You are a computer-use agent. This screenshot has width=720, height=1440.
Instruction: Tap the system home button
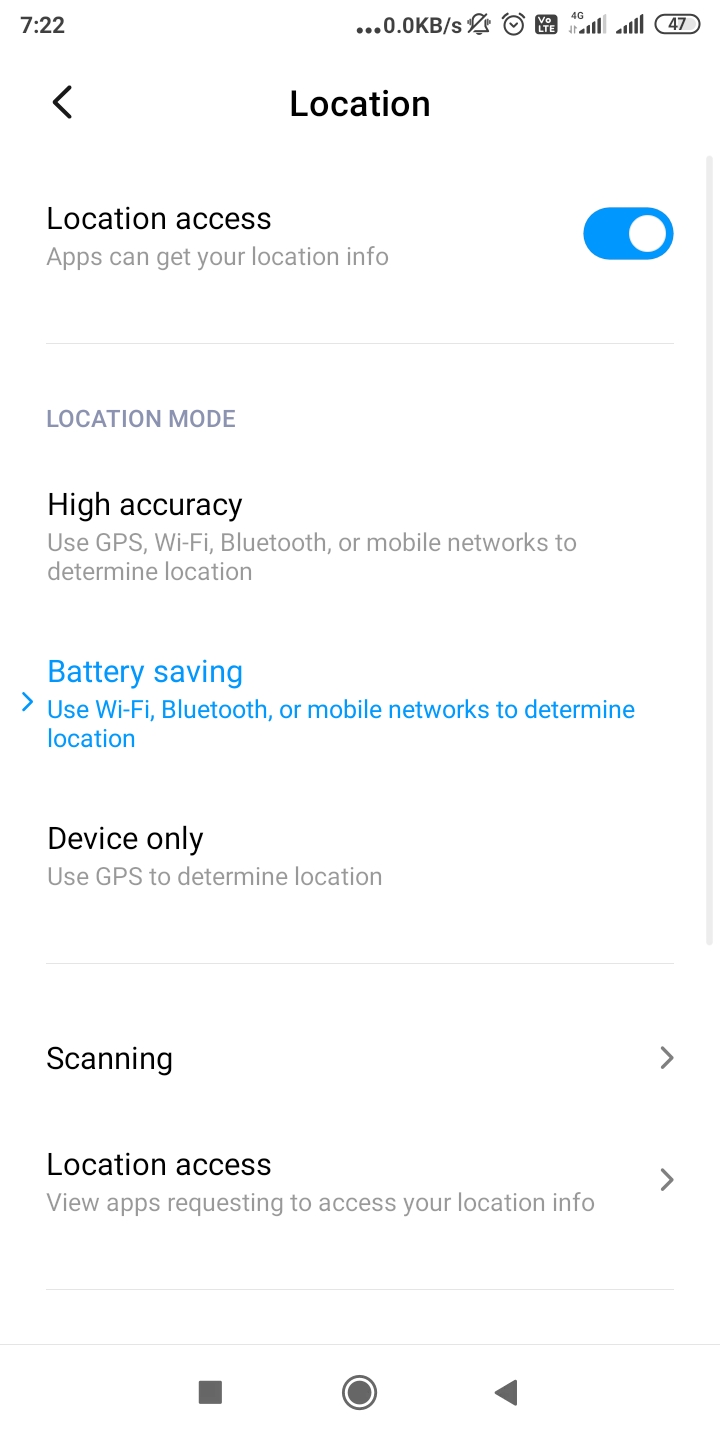tap(359, 1392)
